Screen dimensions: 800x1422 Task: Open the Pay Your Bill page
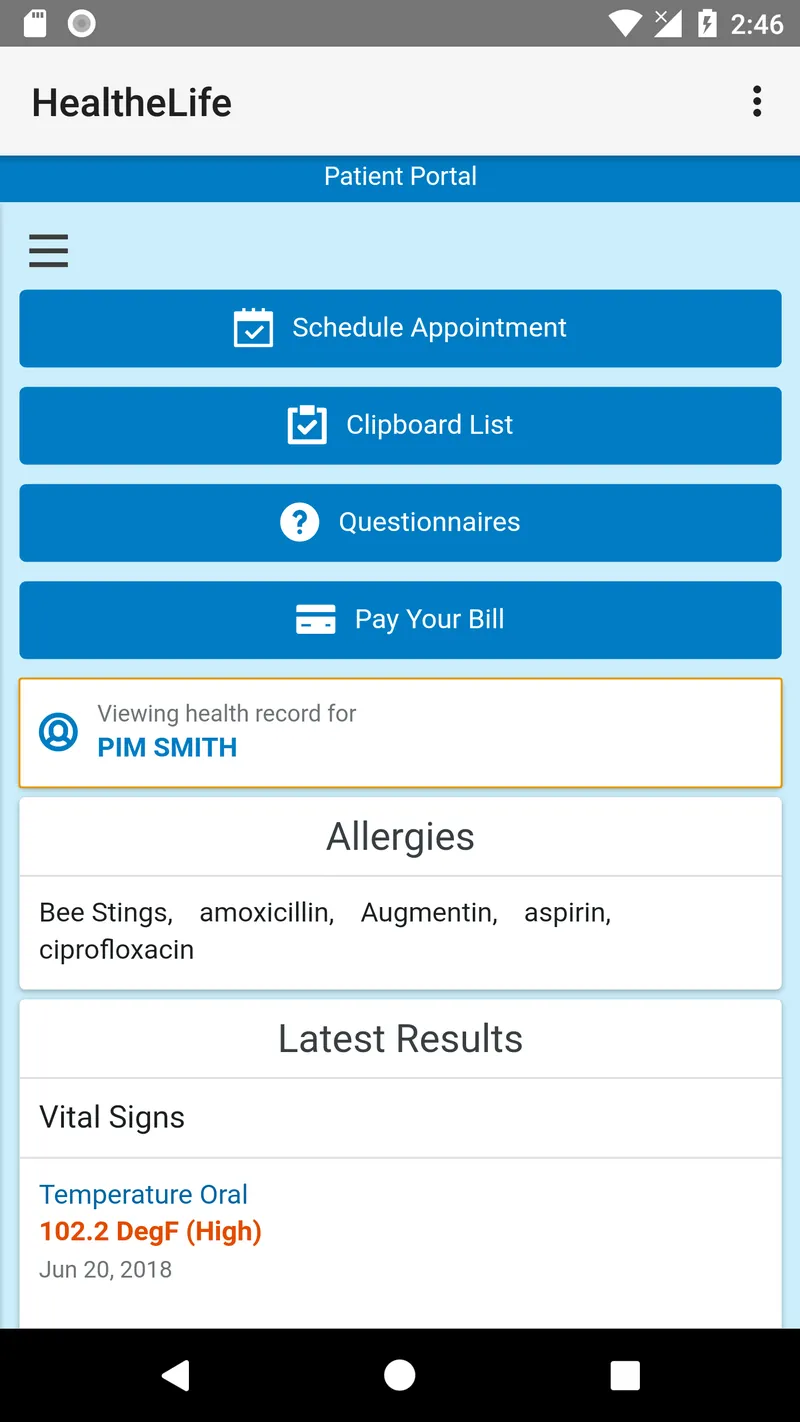400,619
